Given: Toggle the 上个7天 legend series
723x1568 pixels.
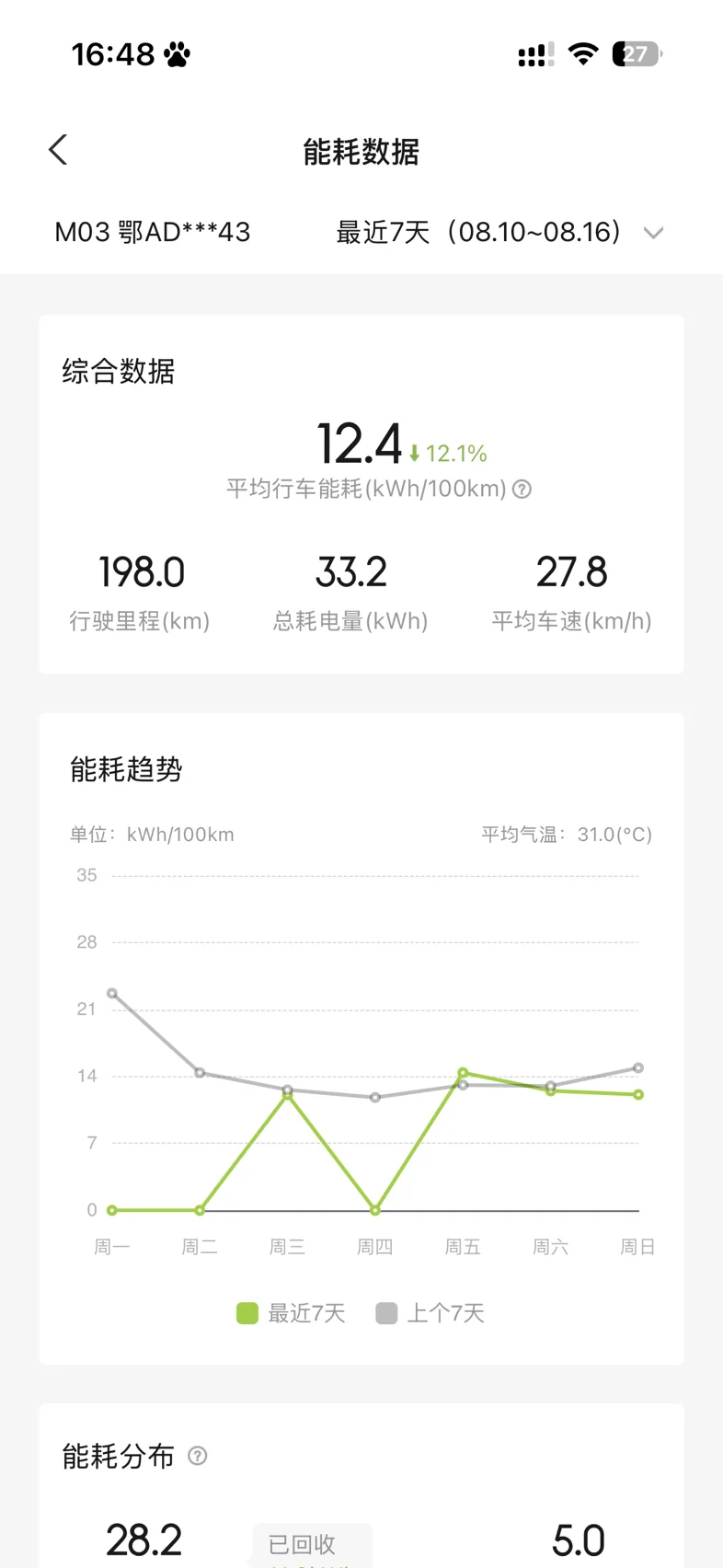Looking at the screenshot, I should tap(430, 1313).
